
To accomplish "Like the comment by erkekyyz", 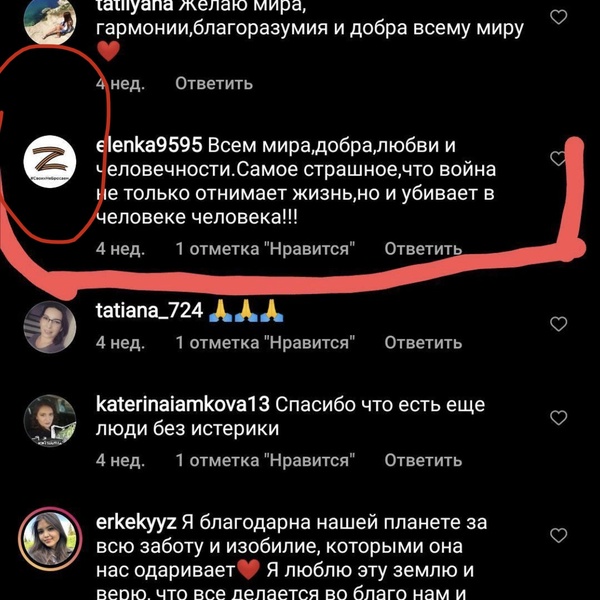I will [x=558, y=537].
